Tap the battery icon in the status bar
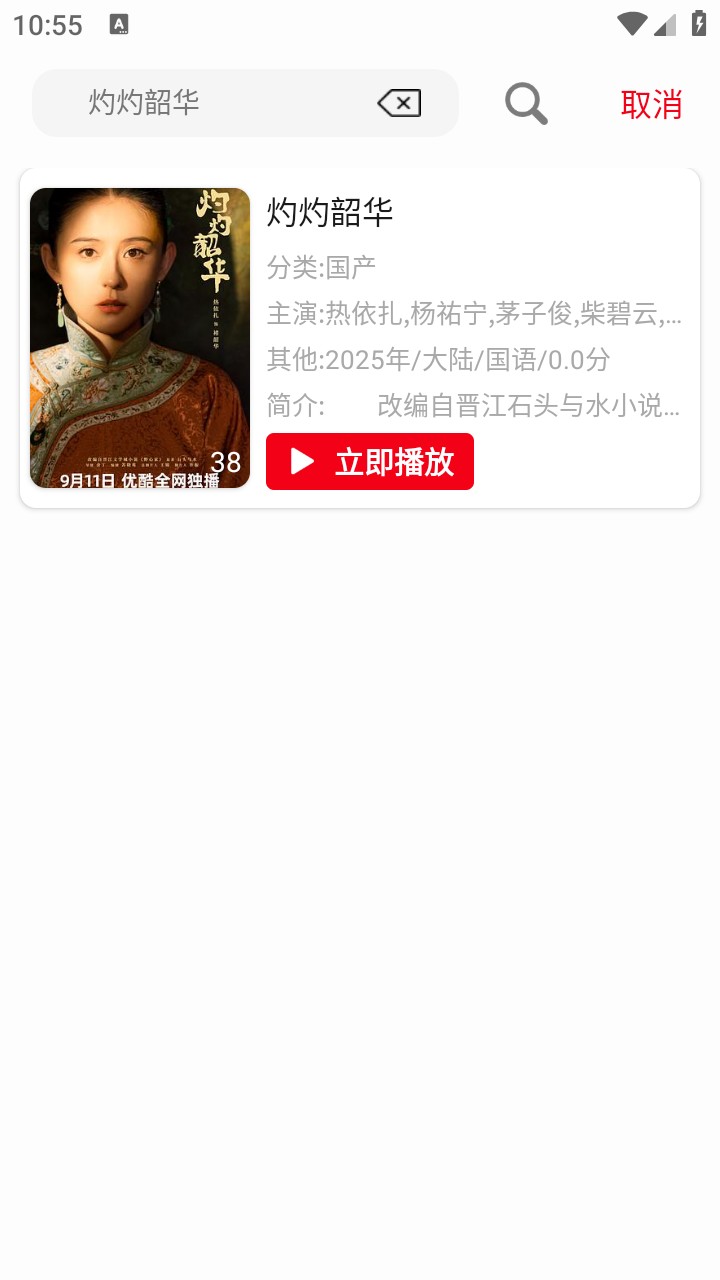 699,24
